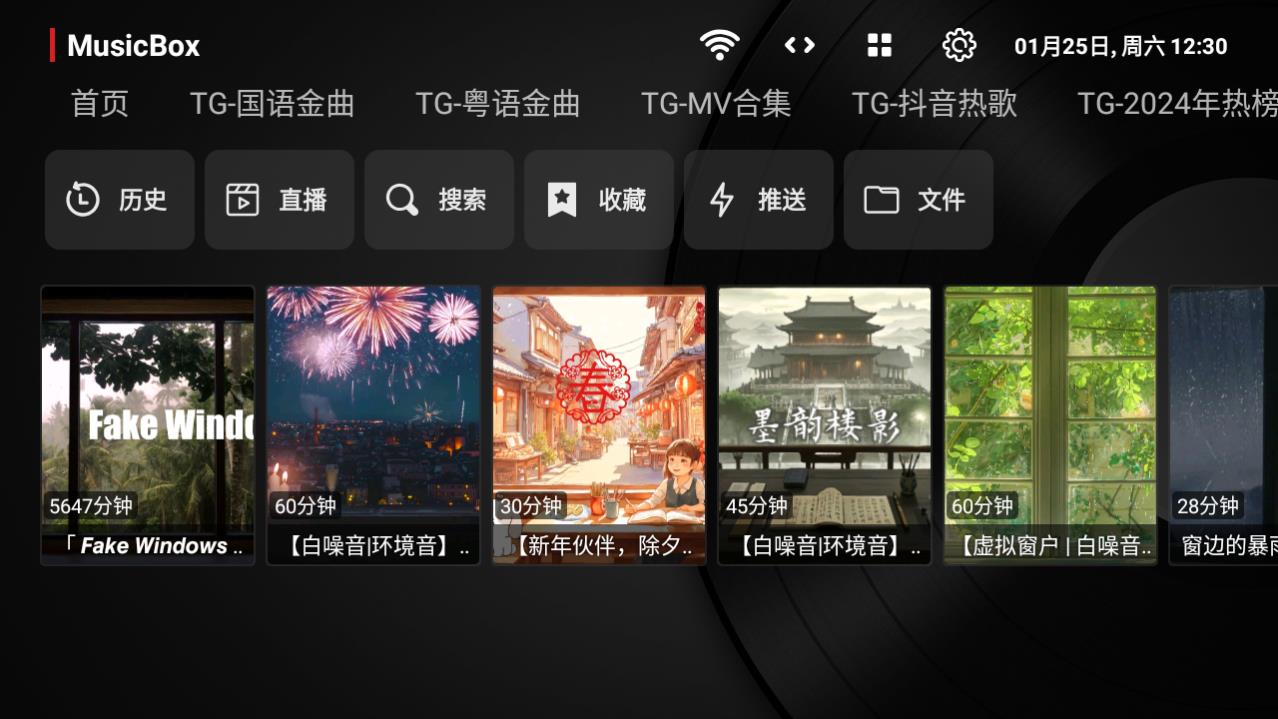Open the TG-MV合集 tab

(716, 103)
